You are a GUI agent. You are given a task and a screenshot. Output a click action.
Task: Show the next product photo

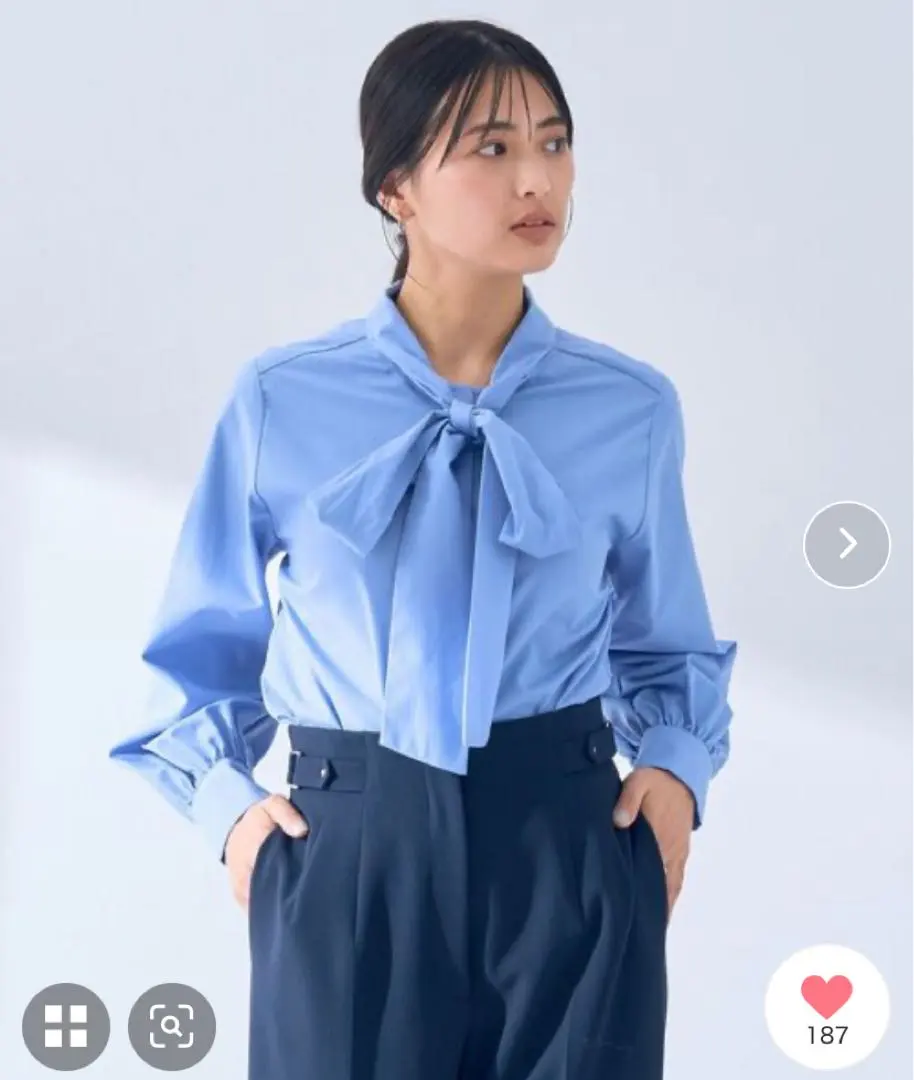point(846,544)
